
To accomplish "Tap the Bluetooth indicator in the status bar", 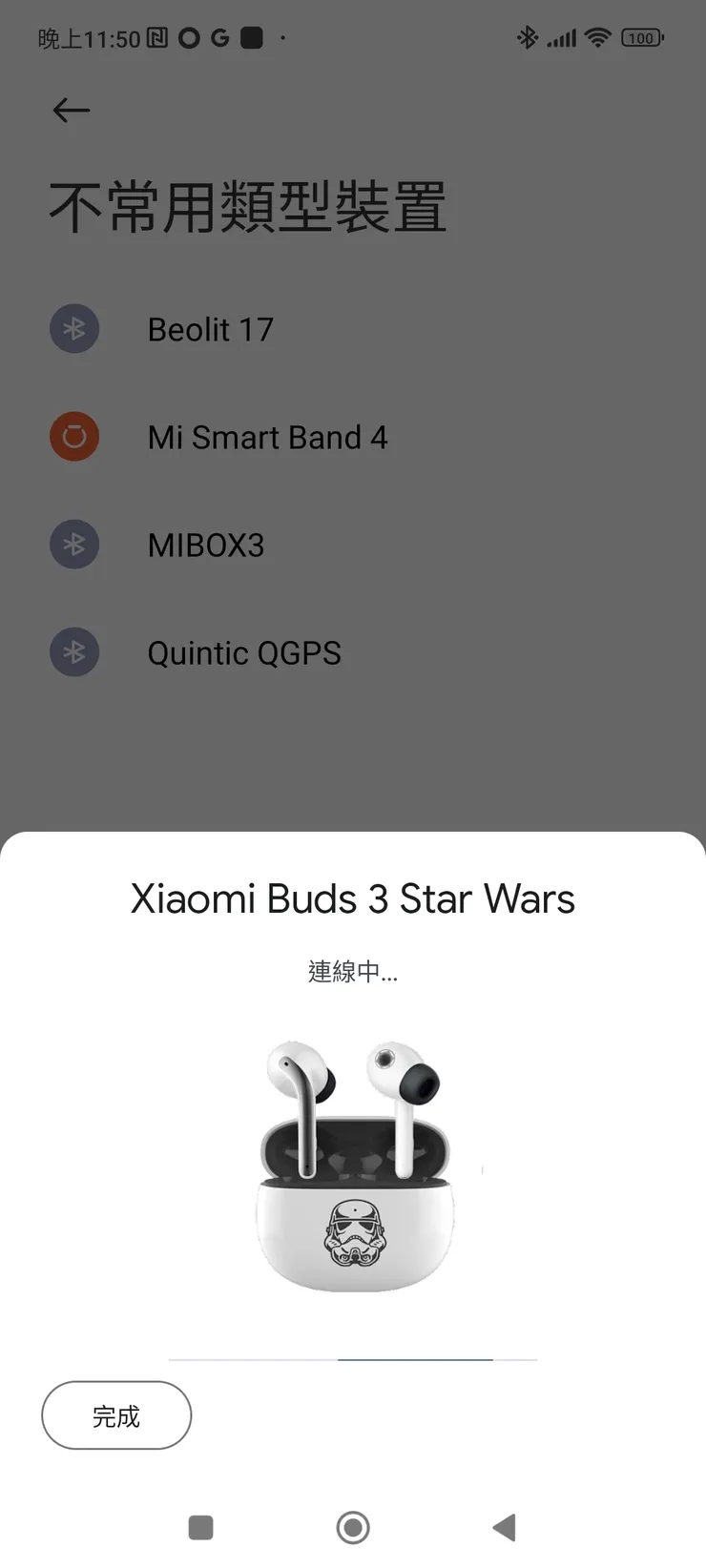I will coord(527,37).
